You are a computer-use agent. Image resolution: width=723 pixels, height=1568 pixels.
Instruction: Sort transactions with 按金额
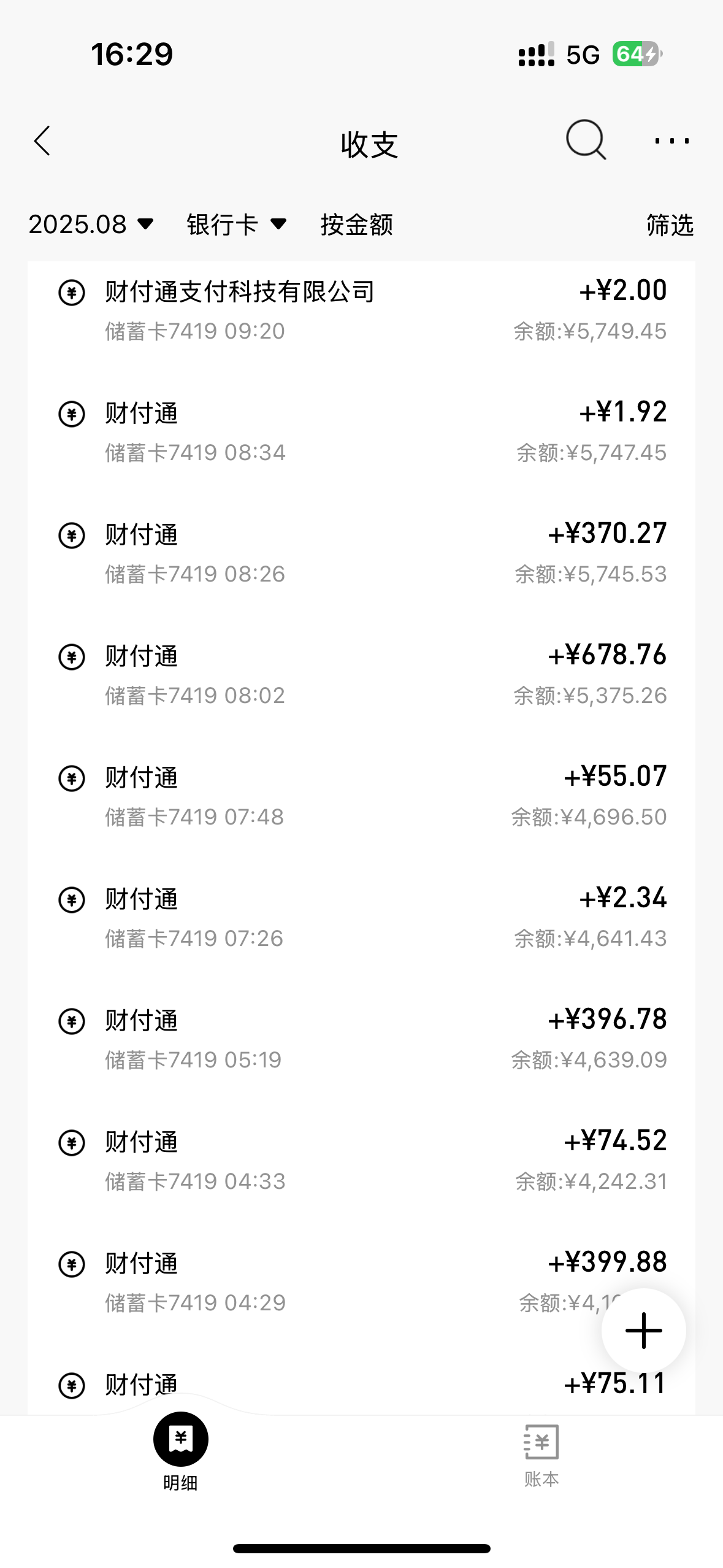click(356, 225)
